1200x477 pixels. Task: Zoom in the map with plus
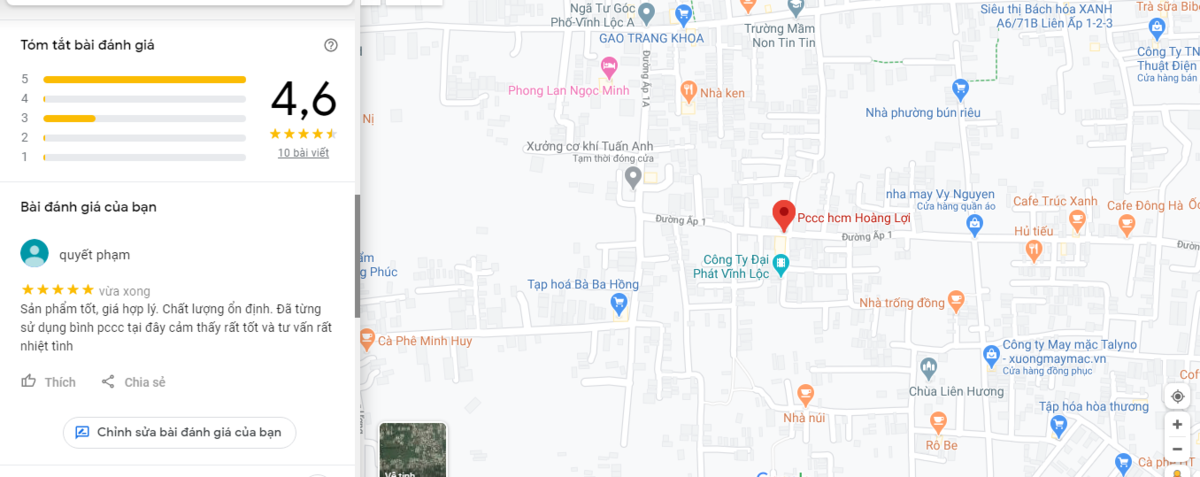[1177, 425]
